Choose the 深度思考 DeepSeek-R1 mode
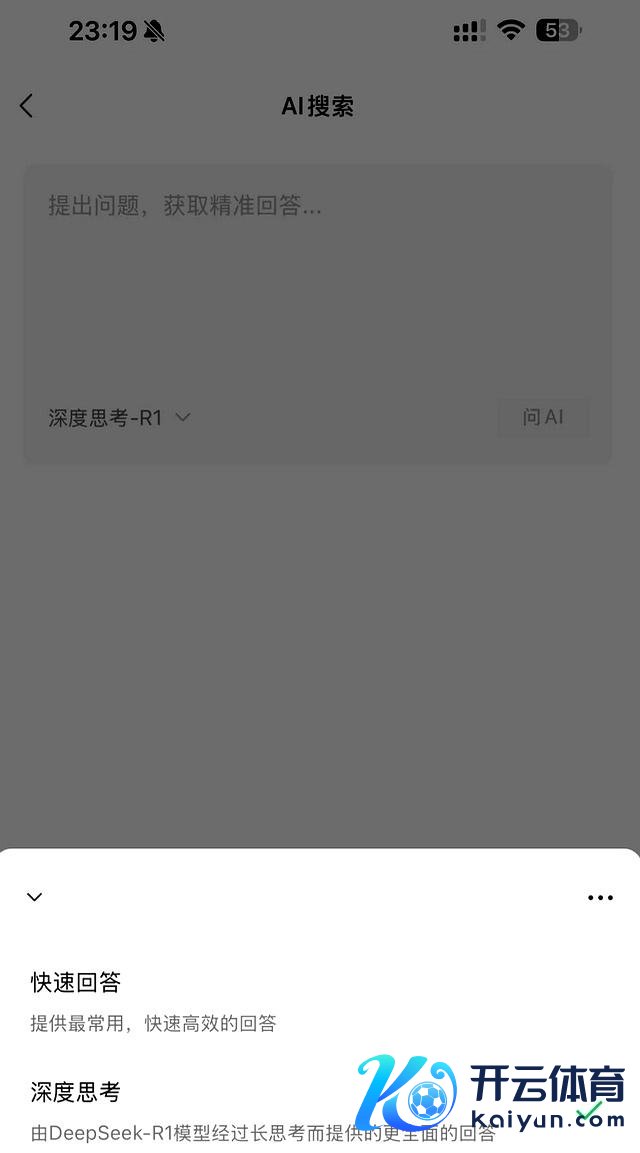The width and height of the screenshot is (640, 1153). (76, 1093)
